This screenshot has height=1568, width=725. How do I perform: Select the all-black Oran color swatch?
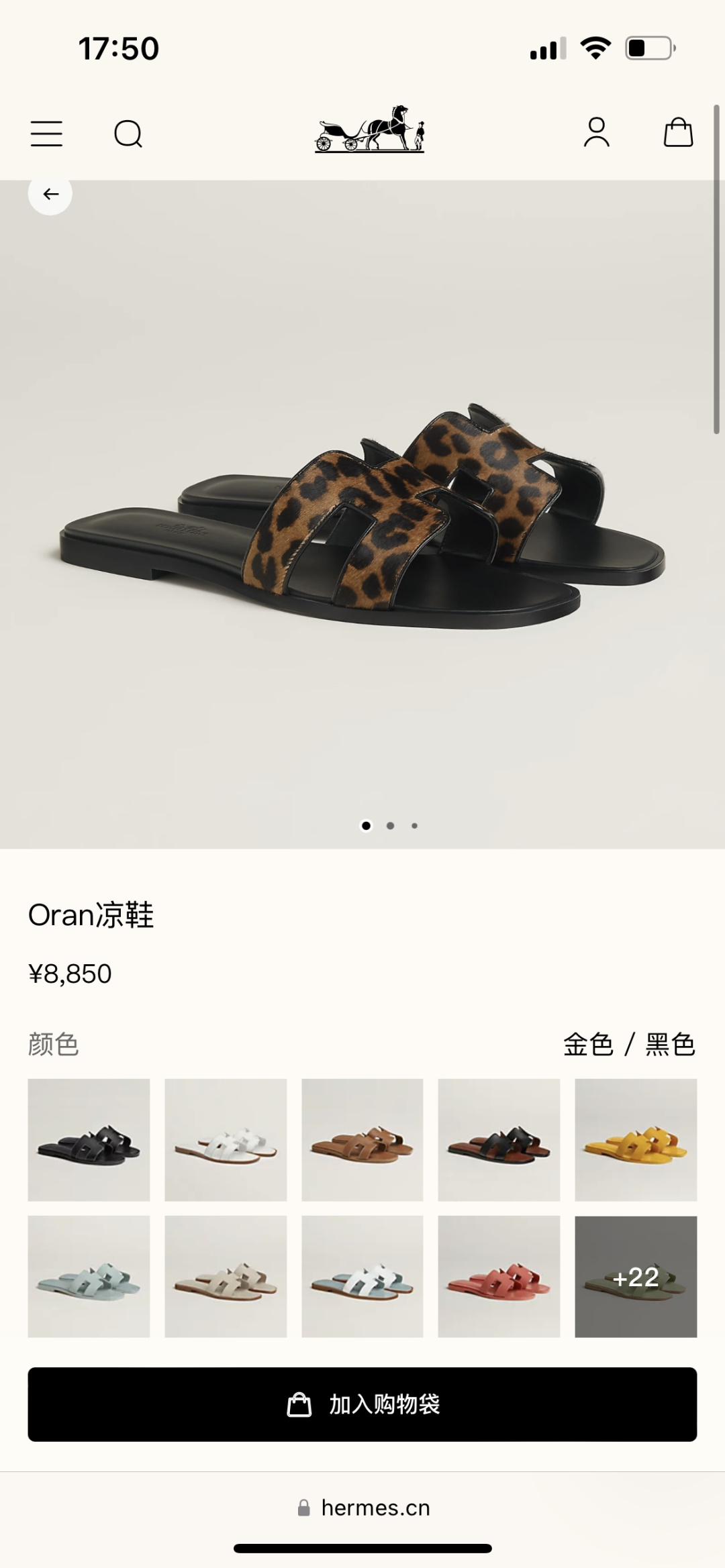89,1139
